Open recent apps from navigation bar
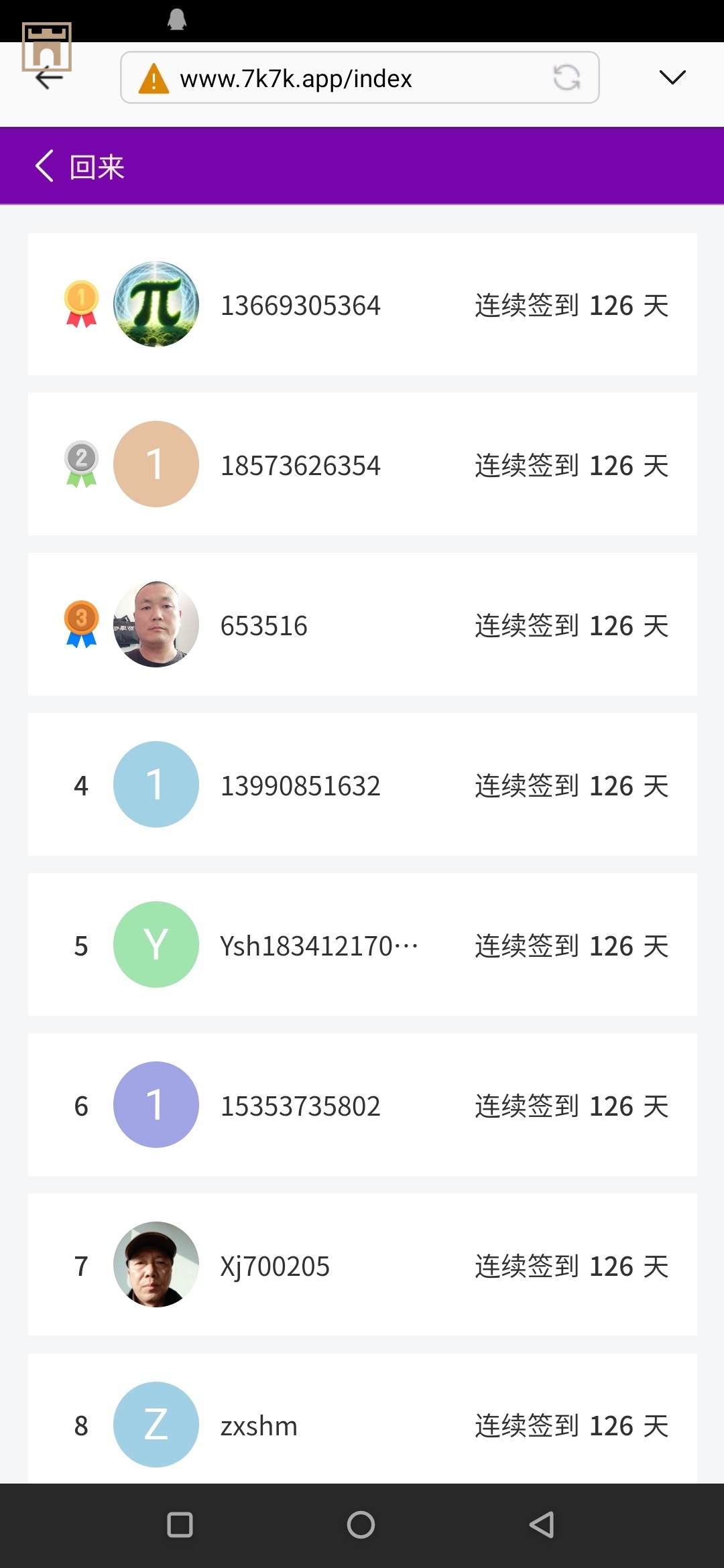This screenshot has height=1568, width=724. tap(180, 1525)
